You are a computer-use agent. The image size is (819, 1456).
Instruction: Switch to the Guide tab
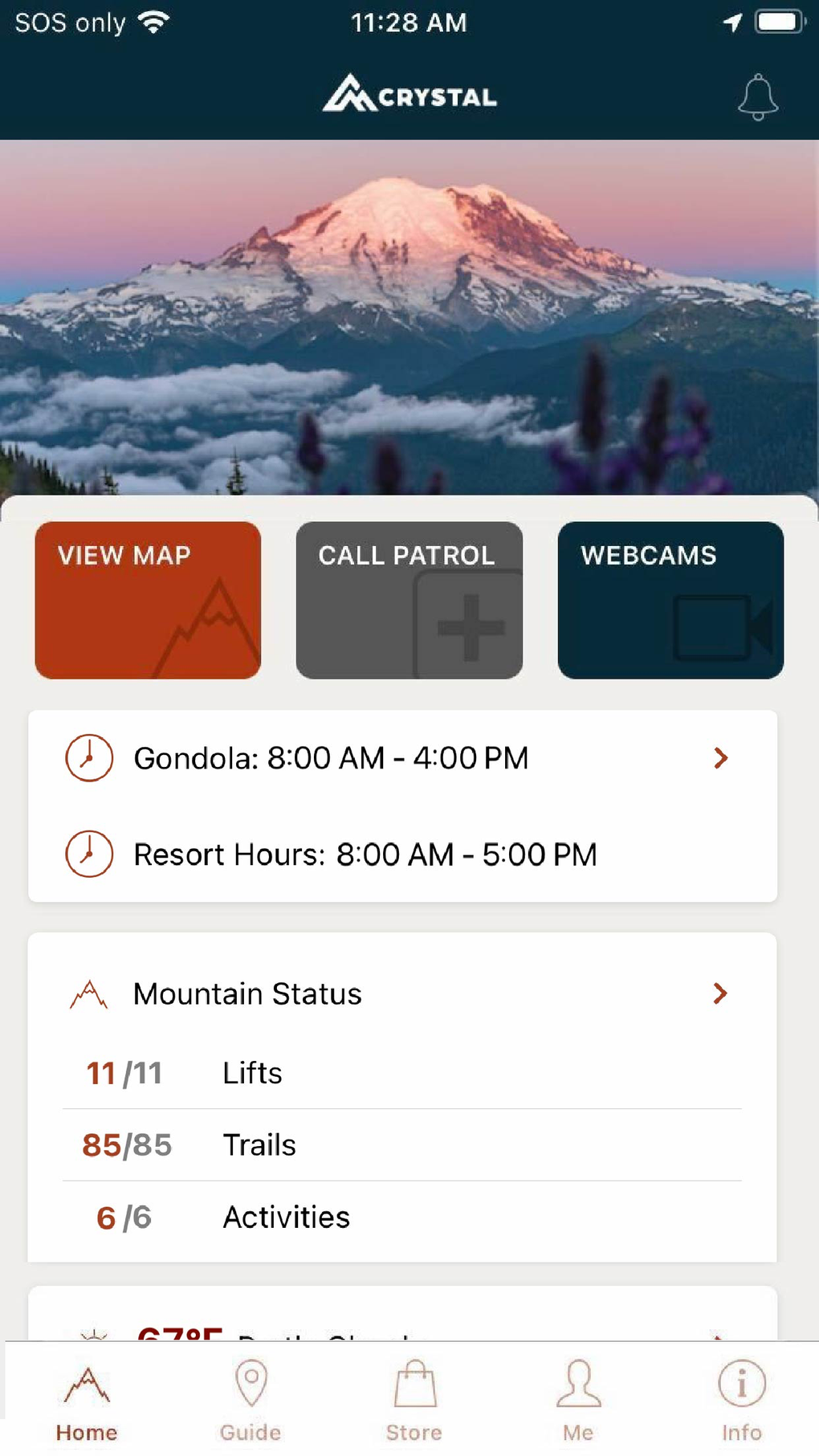click(x=250, y=1397)
